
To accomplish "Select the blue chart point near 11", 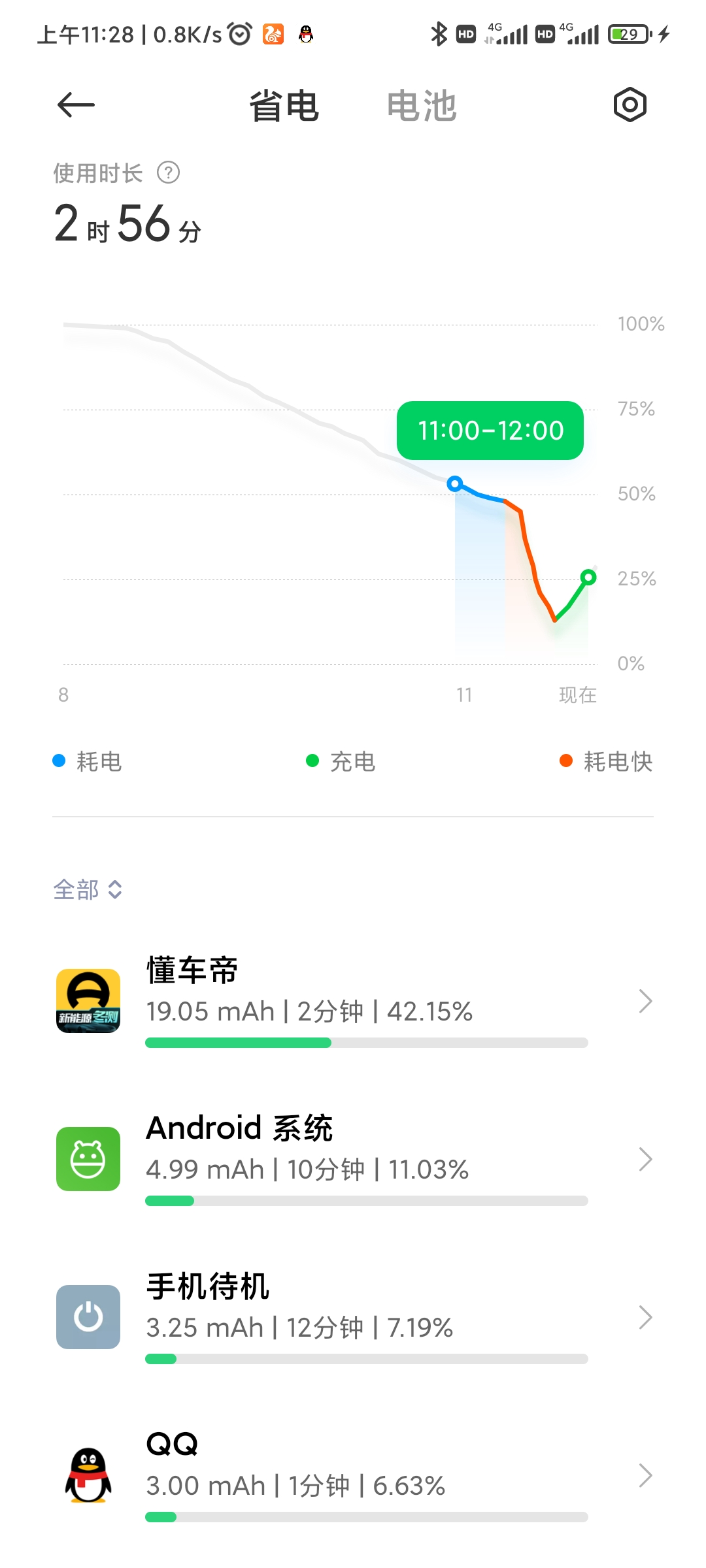I will pyautogui.click(x=455, y=483).
